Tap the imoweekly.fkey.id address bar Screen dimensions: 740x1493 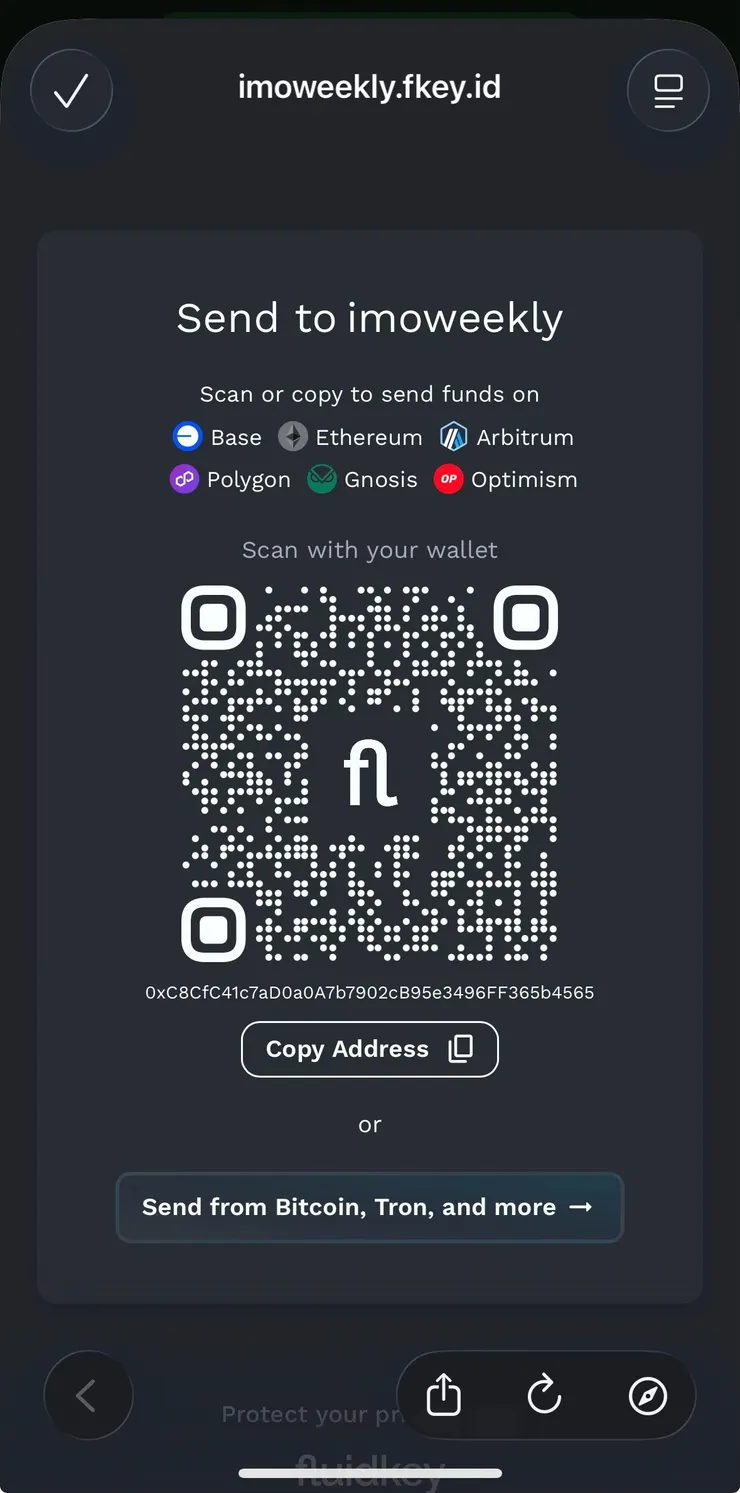pyautogui.click(x=369, y=87)
